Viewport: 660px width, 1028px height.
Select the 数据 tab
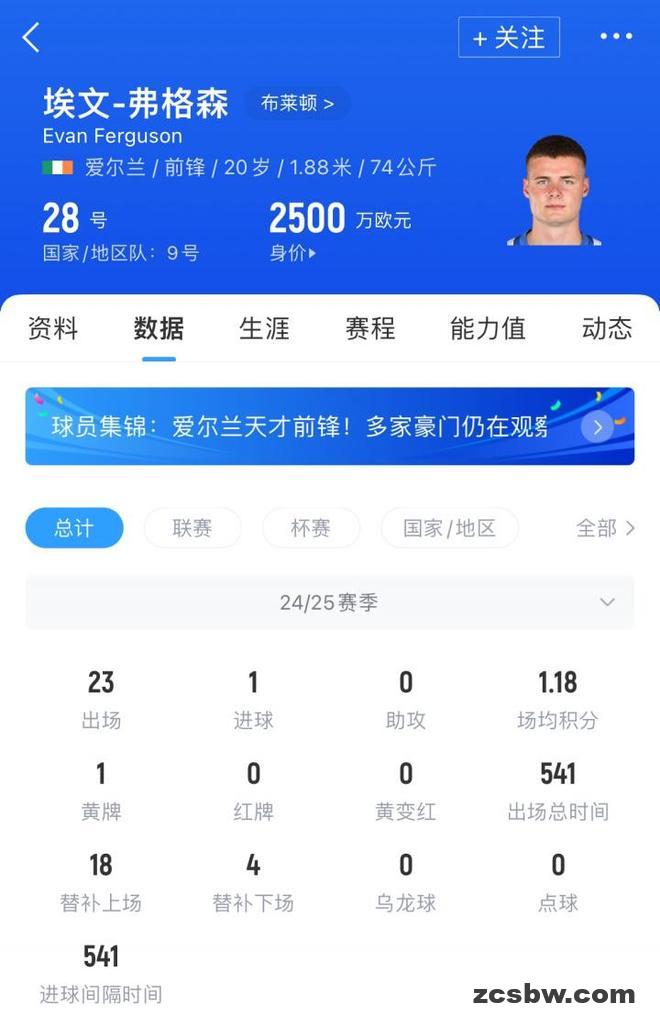pyautogui.click(x=158, y=328)
